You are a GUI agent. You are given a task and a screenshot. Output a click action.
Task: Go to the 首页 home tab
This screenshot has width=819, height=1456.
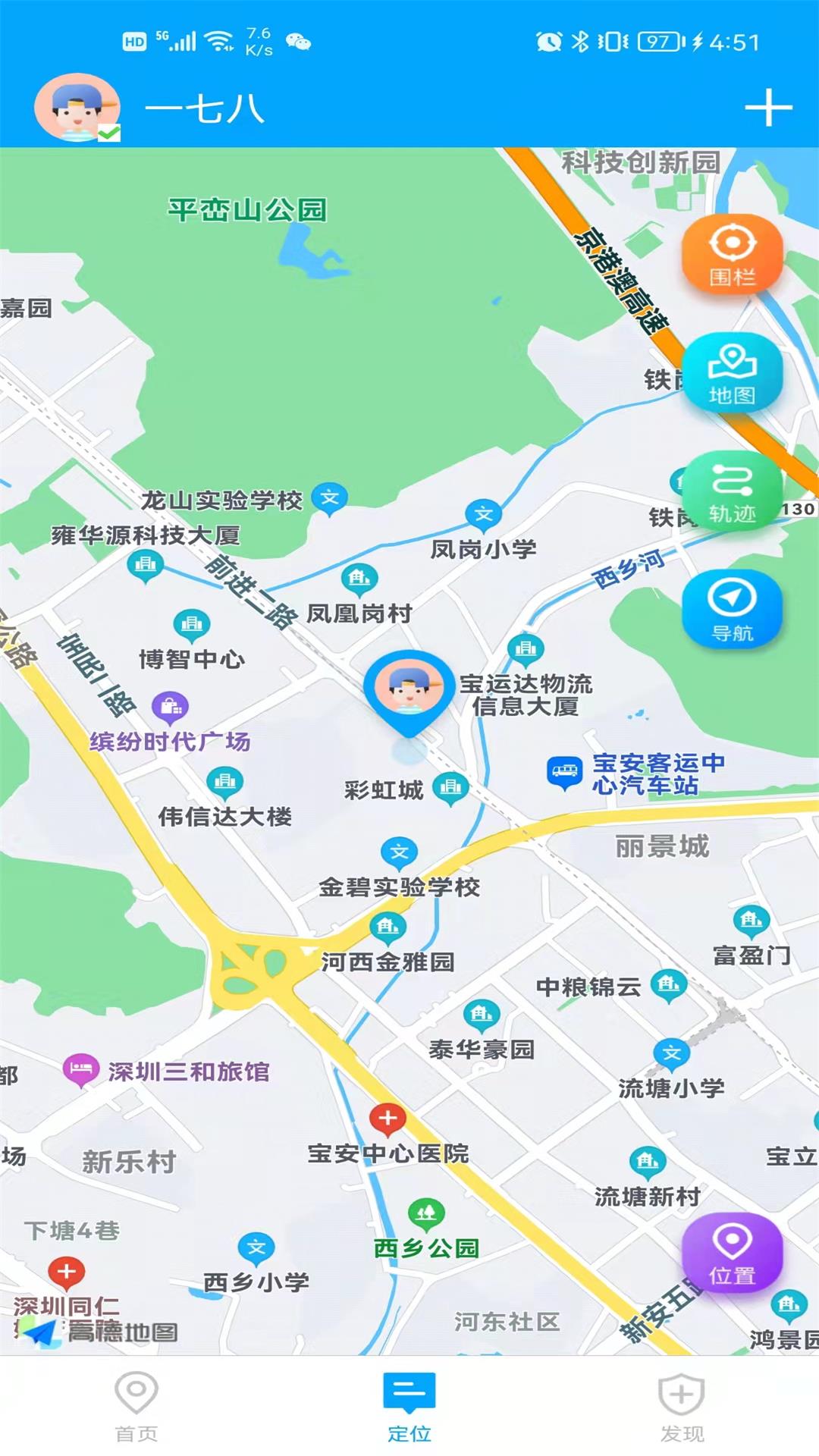point(136,1407)
